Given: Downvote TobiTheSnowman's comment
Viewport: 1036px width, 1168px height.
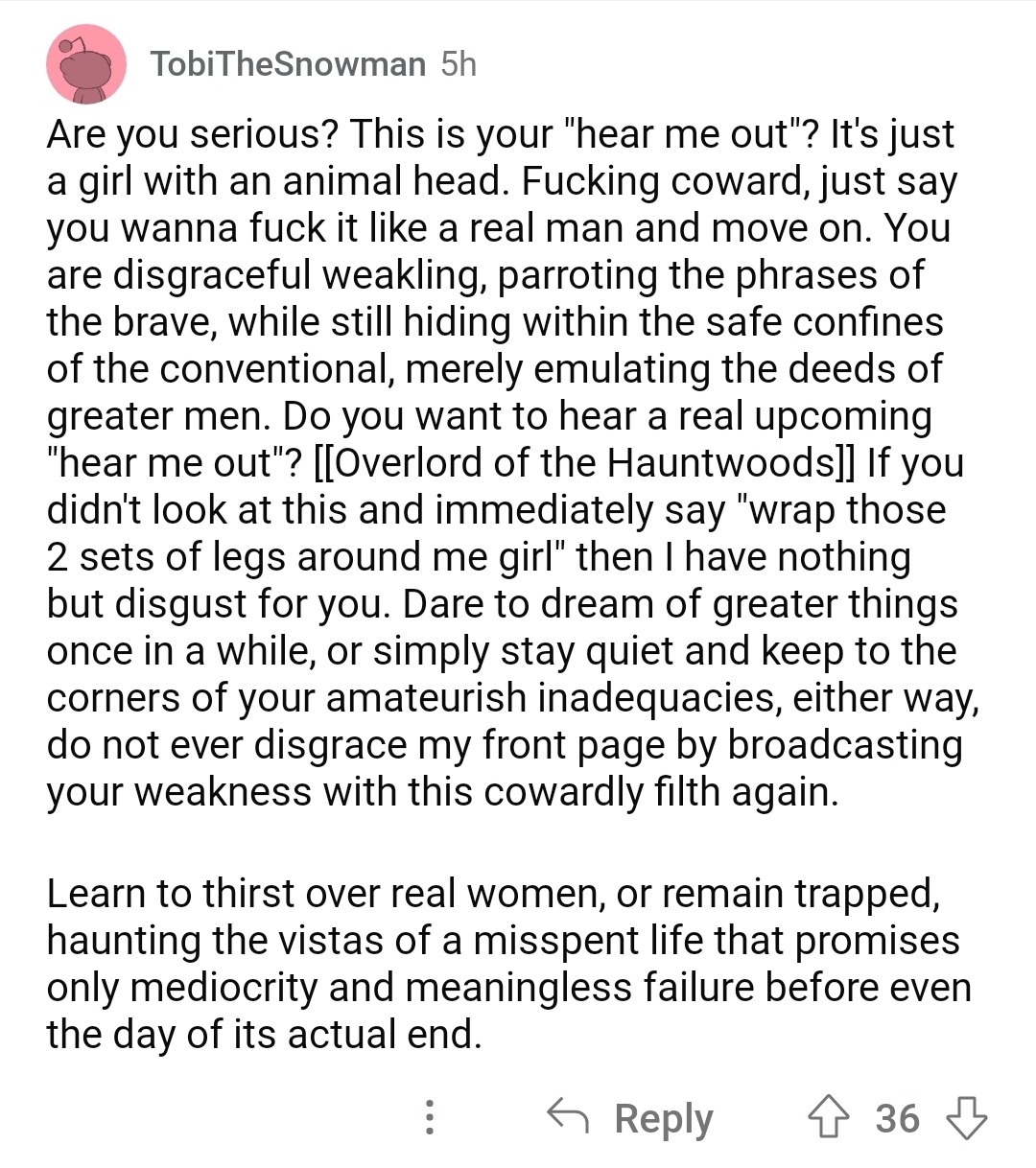Looking at the screenshot, I should point(966,1118).
